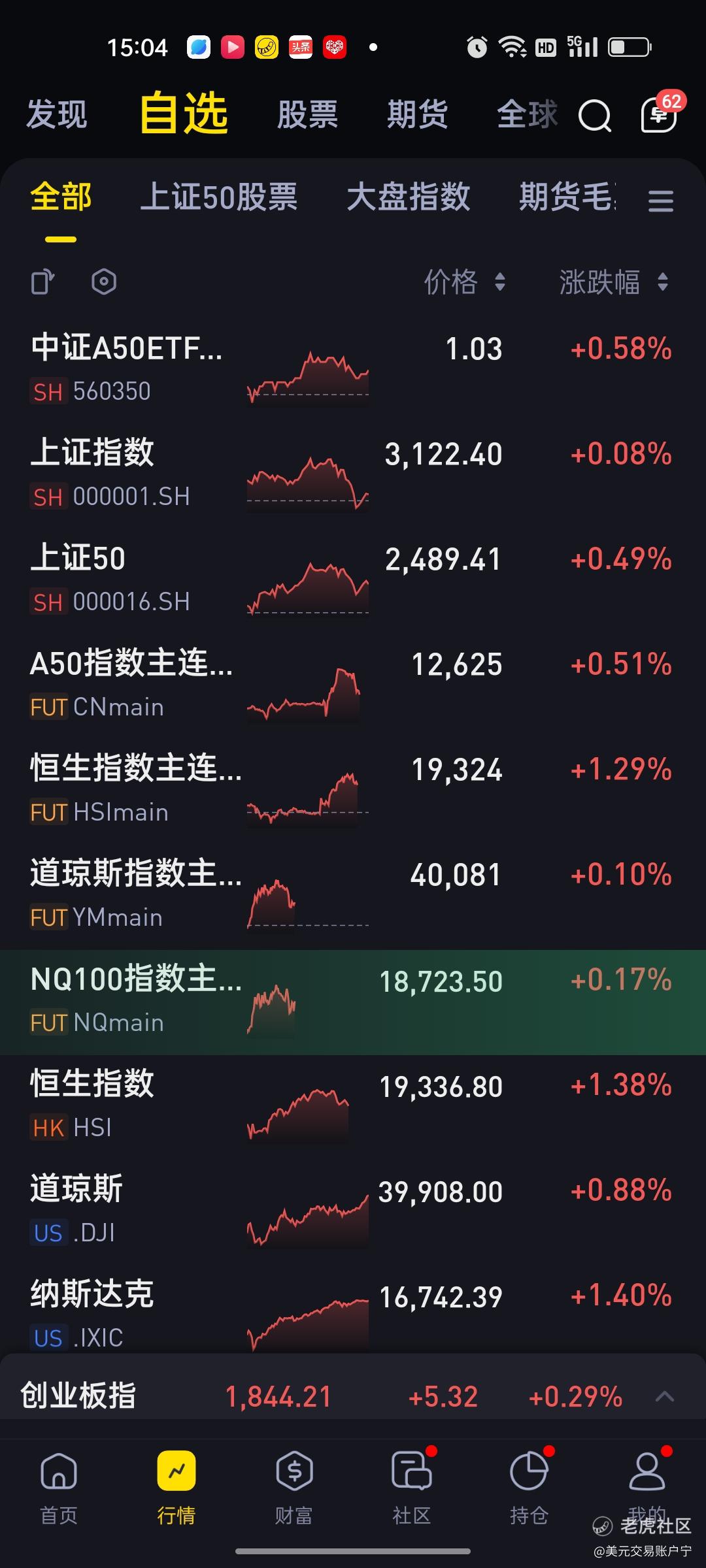The height and width of the screenshot is (1568, 706).
Task: Open the search magnifier icon
Action: coord(595,116)
